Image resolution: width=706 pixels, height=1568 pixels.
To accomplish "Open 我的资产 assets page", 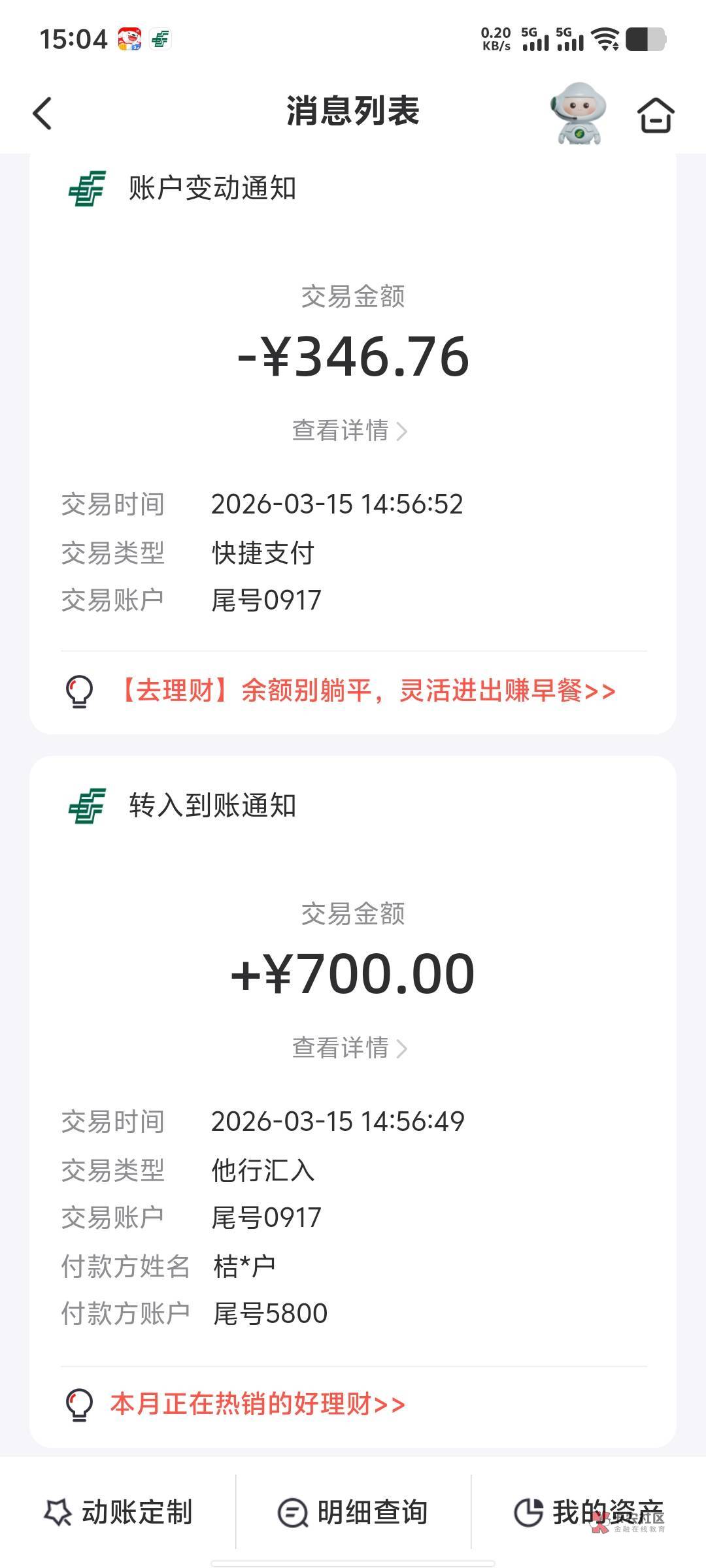I will (x=589, y=1512).
